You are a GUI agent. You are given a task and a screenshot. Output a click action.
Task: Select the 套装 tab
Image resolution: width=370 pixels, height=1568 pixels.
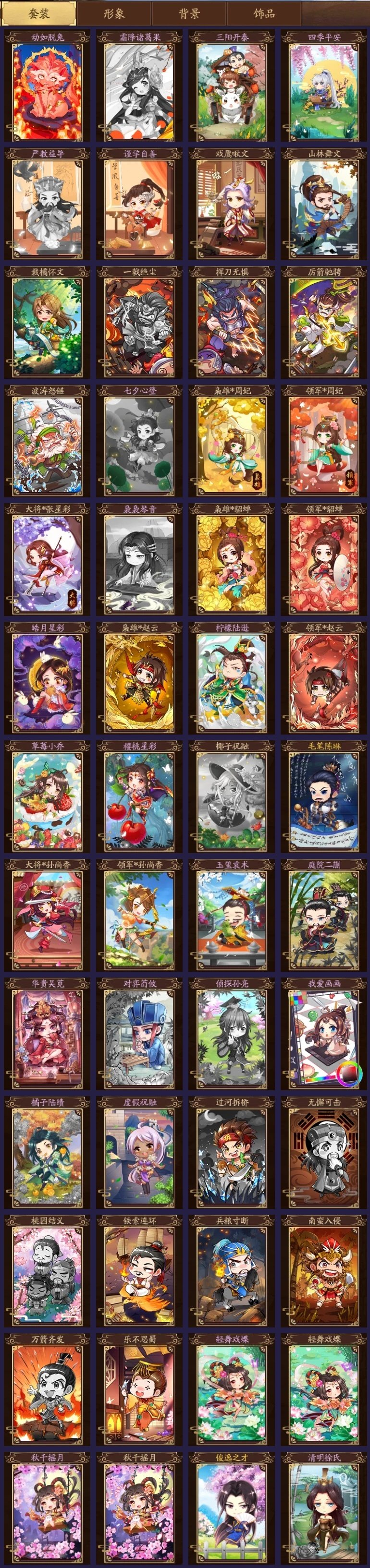(x=38, y=13)
